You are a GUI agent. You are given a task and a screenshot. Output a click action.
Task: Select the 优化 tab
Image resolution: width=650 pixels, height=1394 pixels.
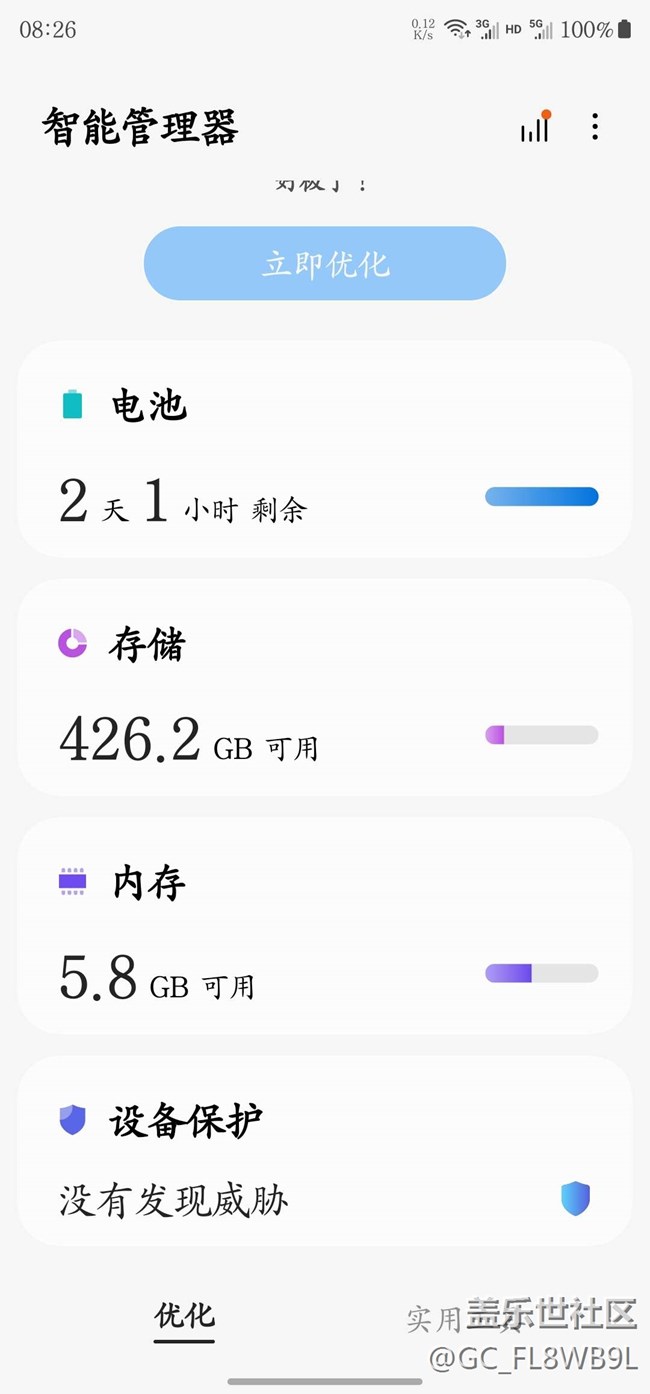click(184, 1316)
